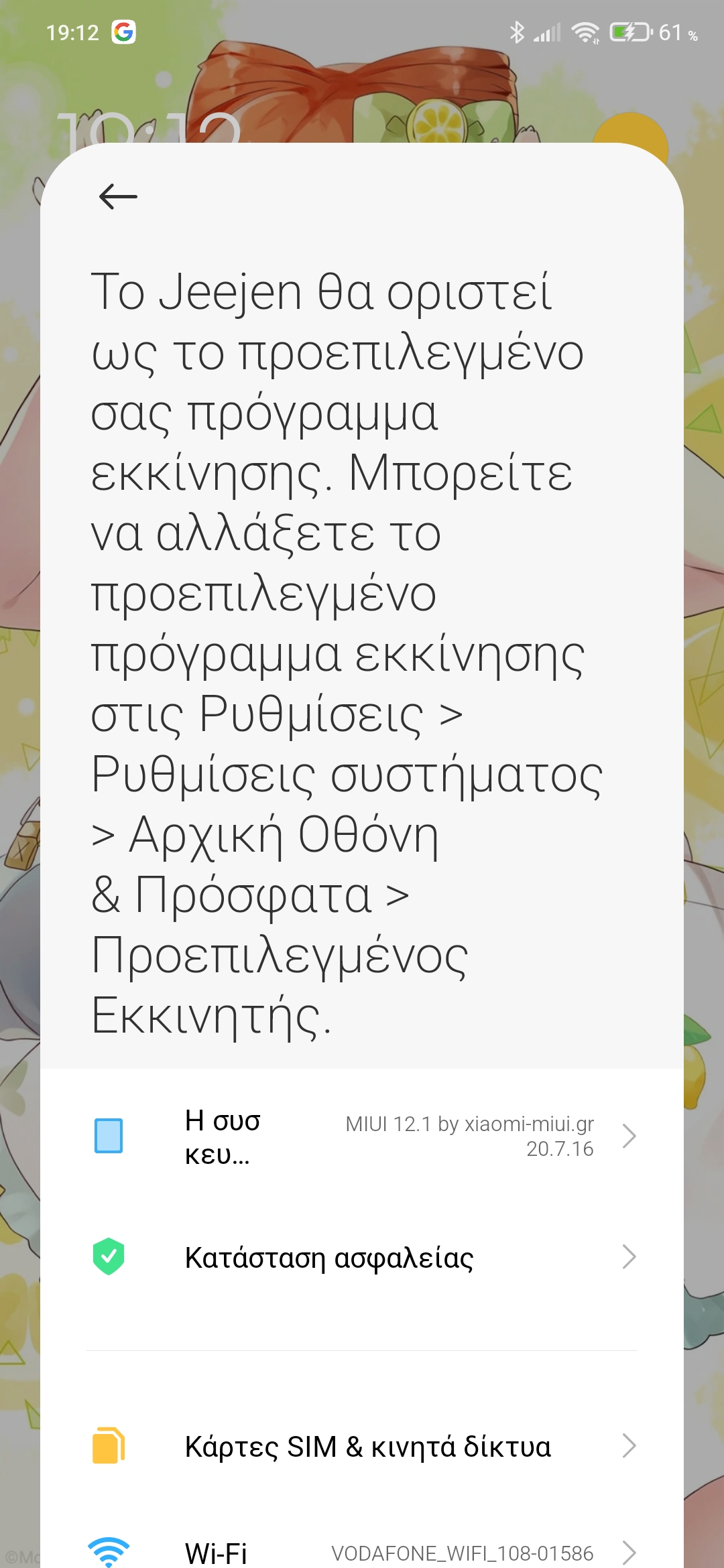724x1568 pixels.
Task: Open Κατάσταση ασφαλείας
Action: [x=362, y=1258]
